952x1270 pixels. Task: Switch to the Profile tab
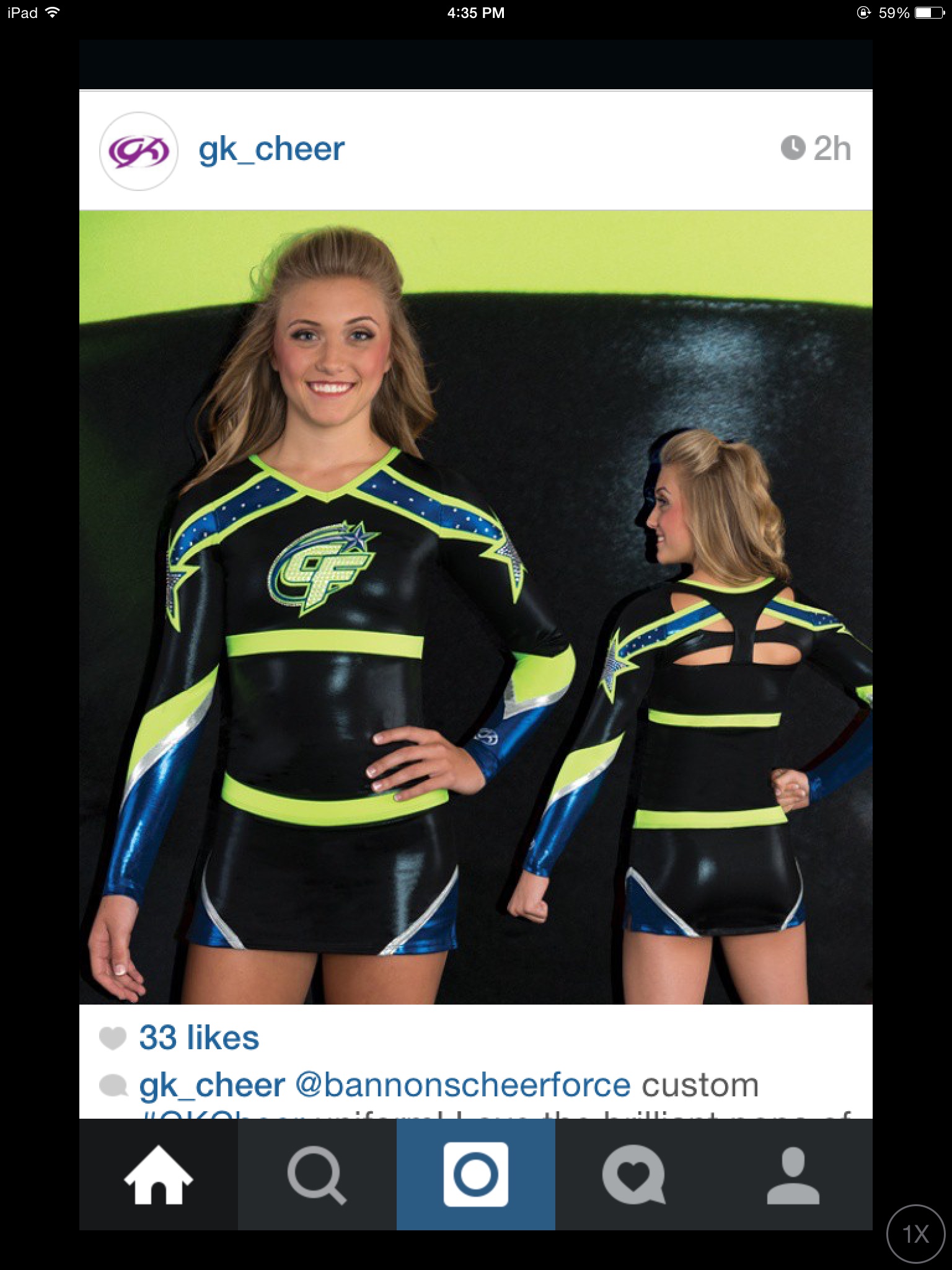pyautogui.click(x=793, y=1175)
